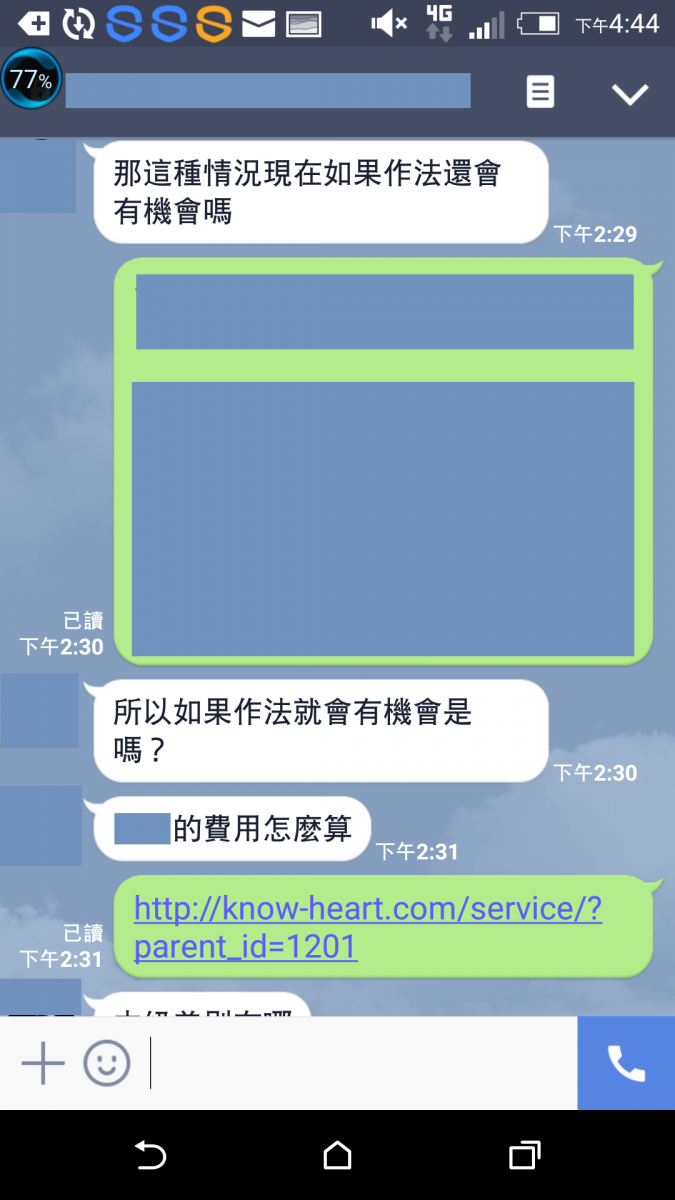Expand the chat options chevron

[630, 94]
